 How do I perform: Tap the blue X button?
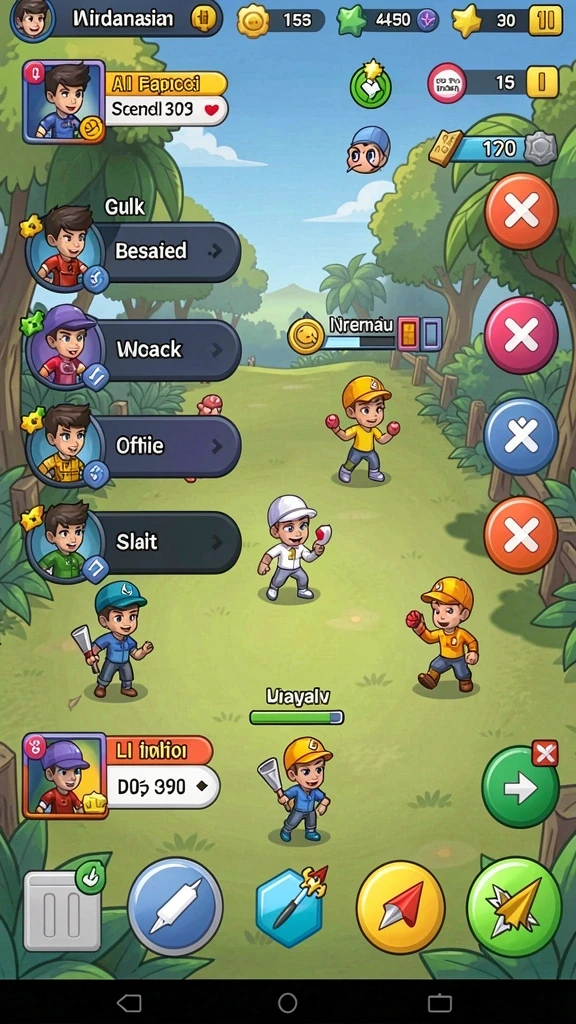pos(521,436)
